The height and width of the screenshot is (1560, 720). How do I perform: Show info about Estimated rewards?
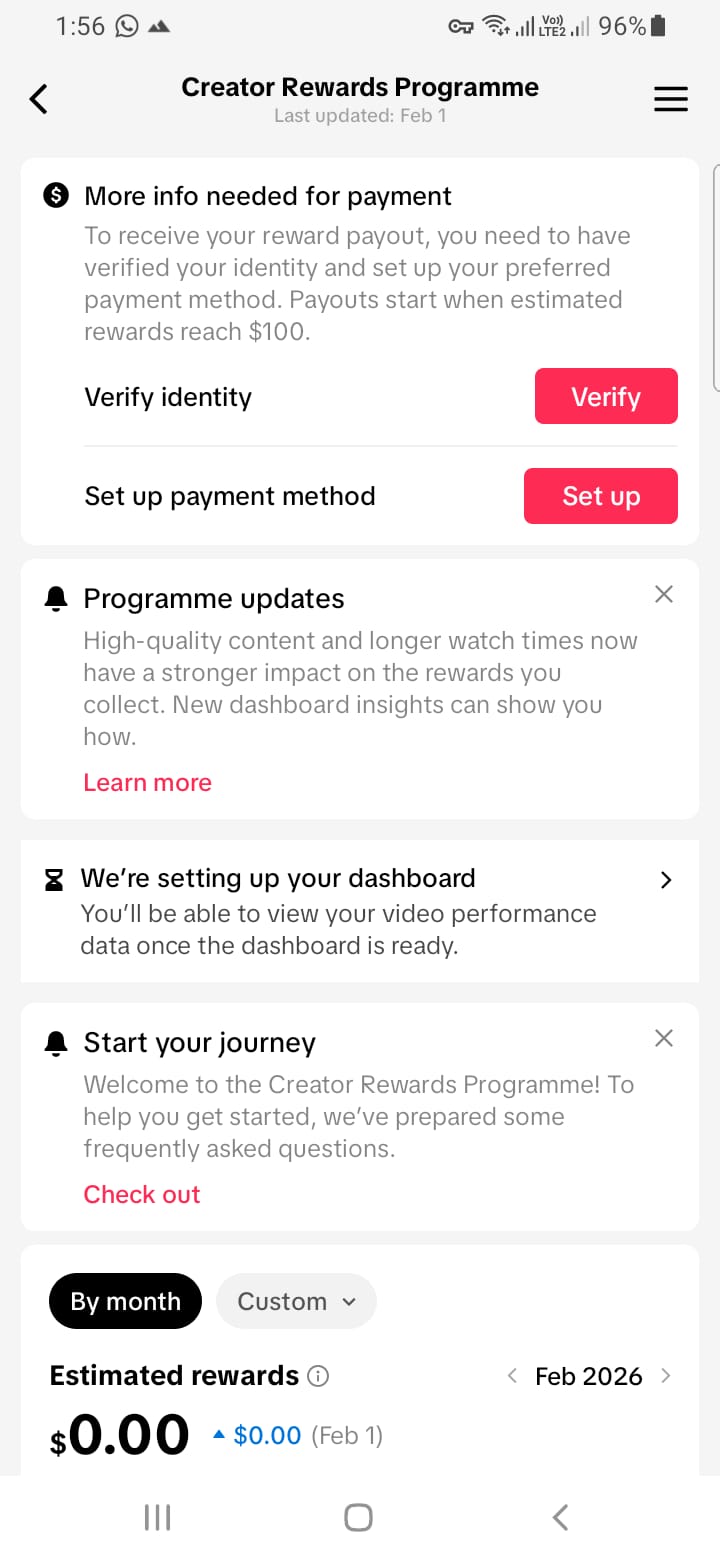[318, 1377]
